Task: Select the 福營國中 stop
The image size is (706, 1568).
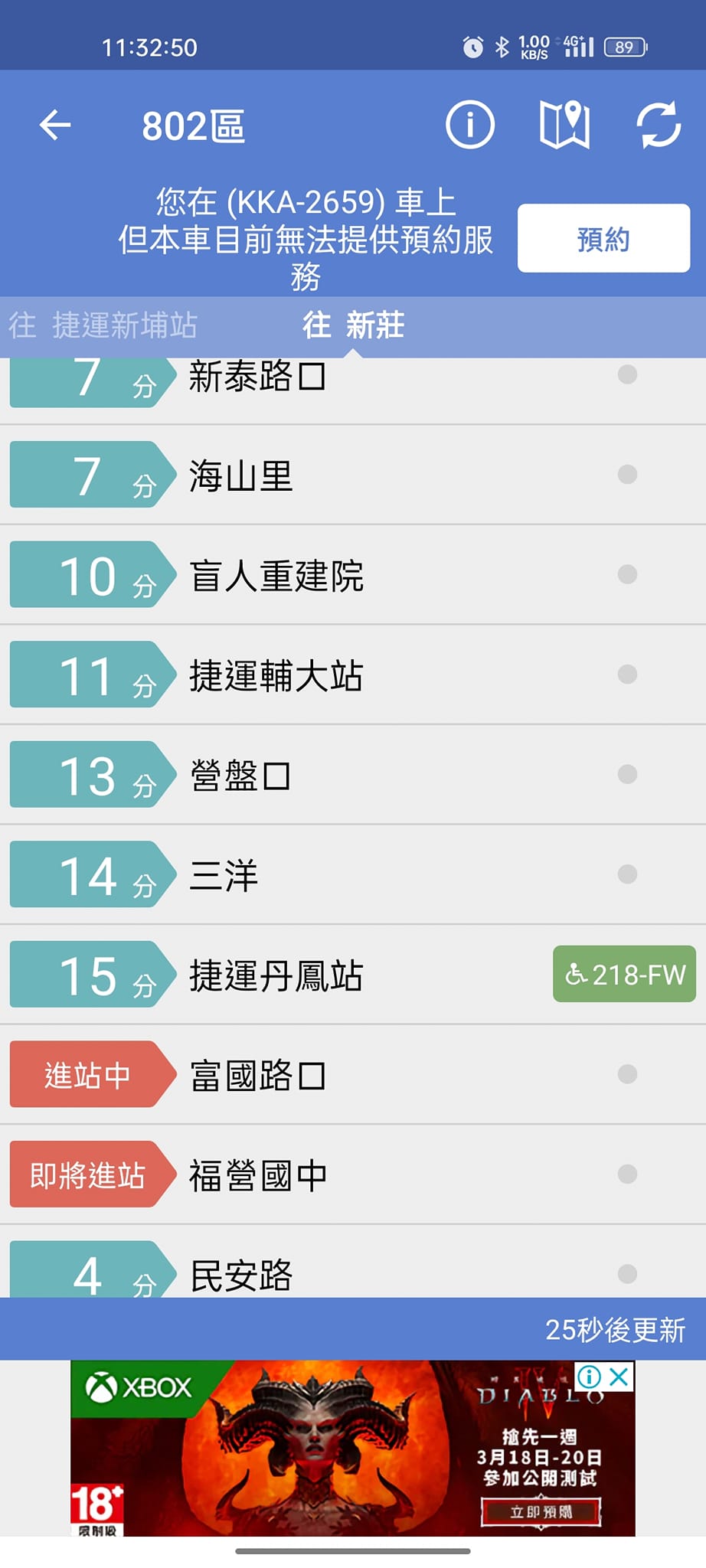Action: click(x=353, y=1174)
